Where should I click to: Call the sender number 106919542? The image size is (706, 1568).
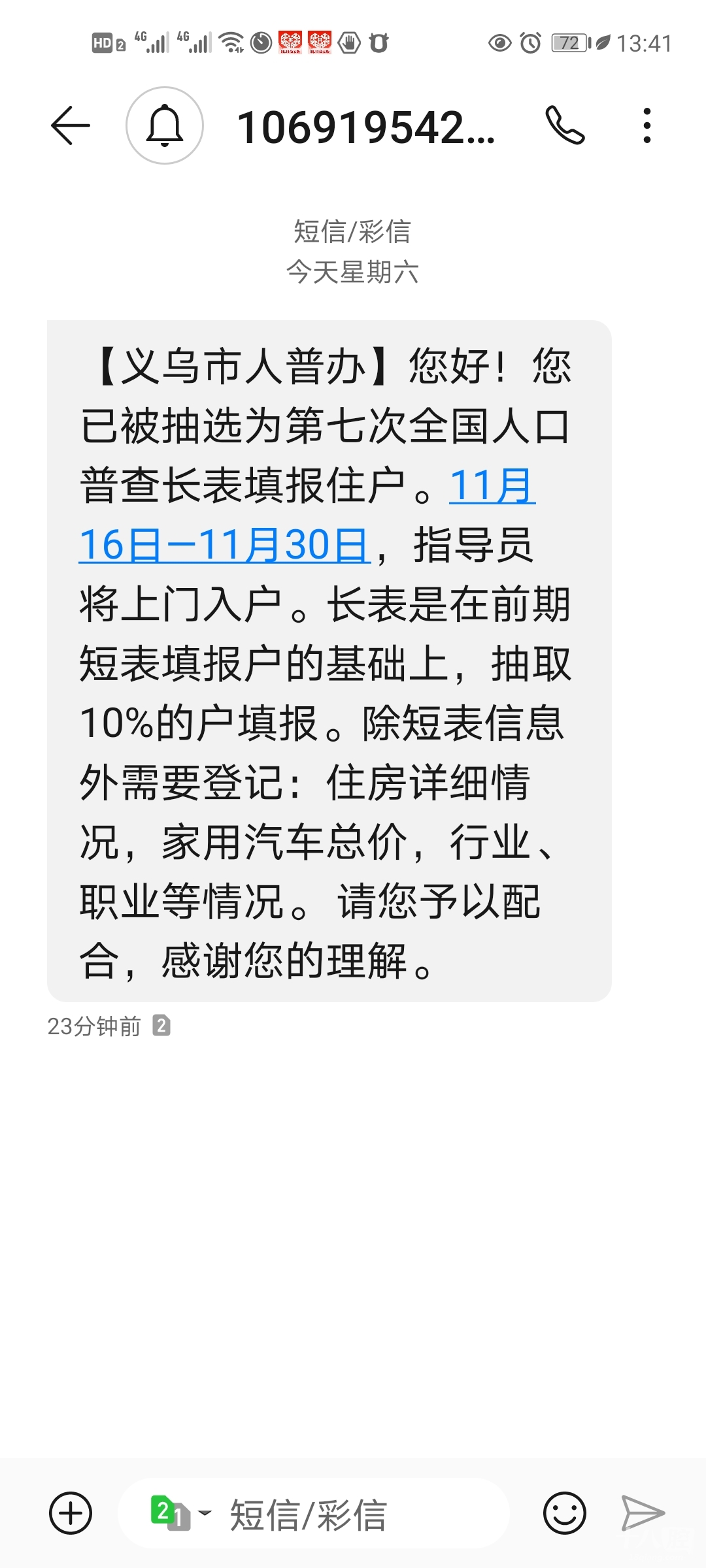pyautogui.click(x=565, y=125)
